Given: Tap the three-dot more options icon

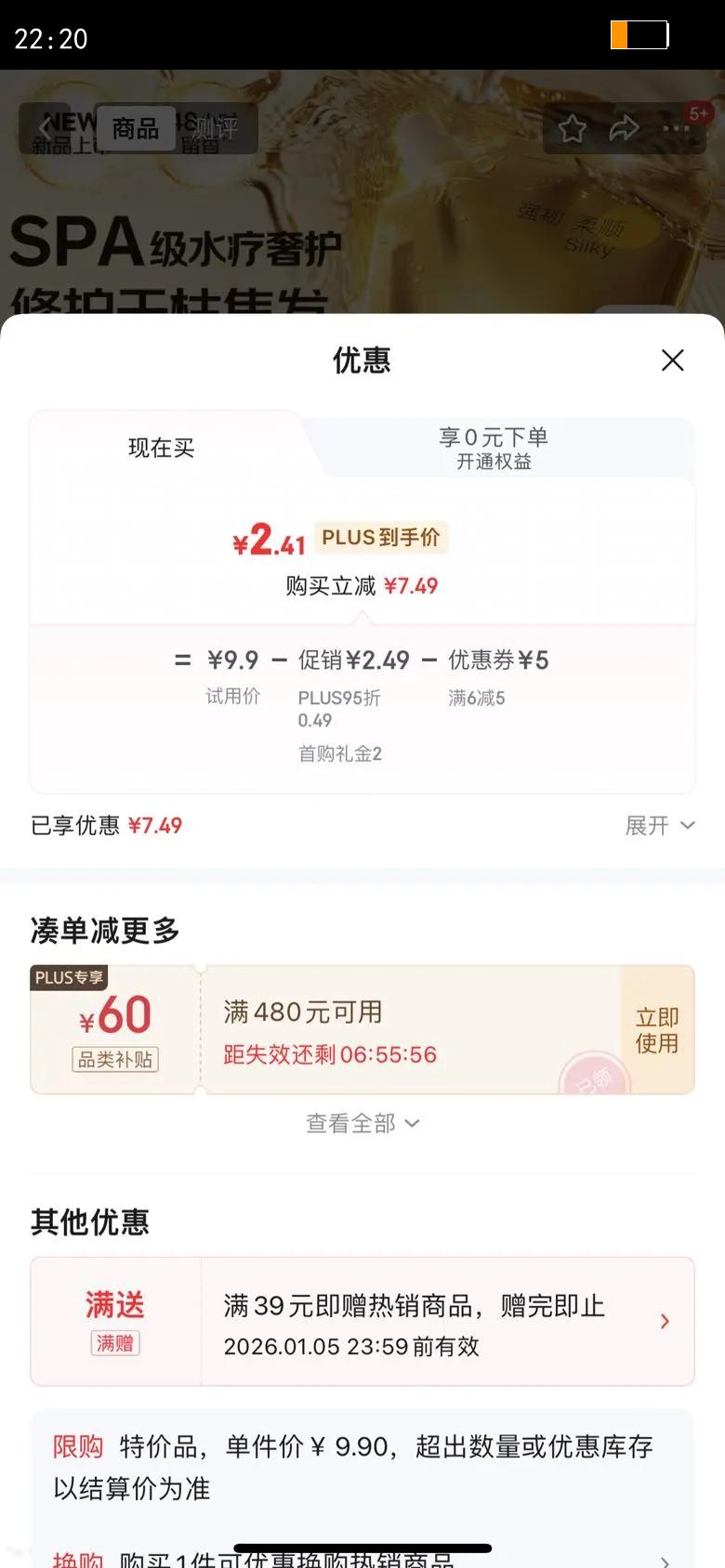Looking at the screenshot, I should tap(677, 130).
